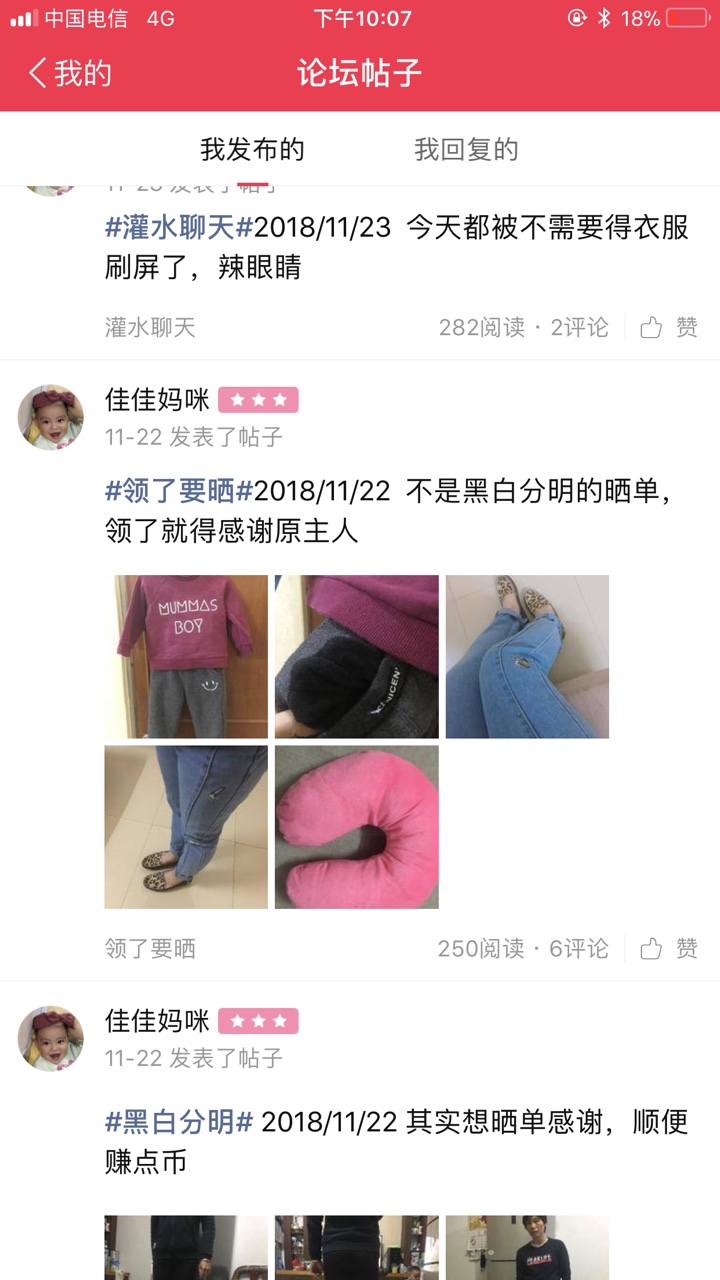Open the black hat close-up photo

pos(357,657)
